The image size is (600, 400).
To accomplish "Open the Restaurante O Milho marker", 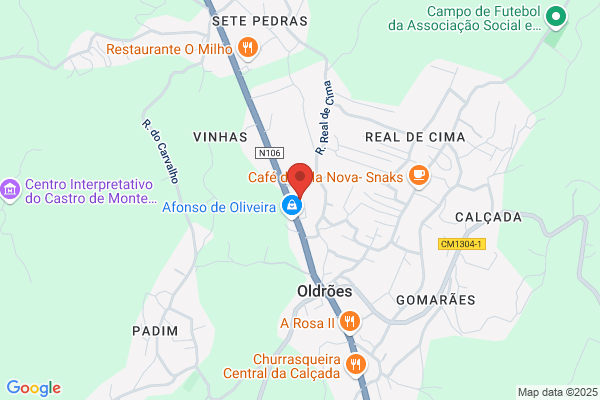I will pyautogui.click(x=248, y=48).
